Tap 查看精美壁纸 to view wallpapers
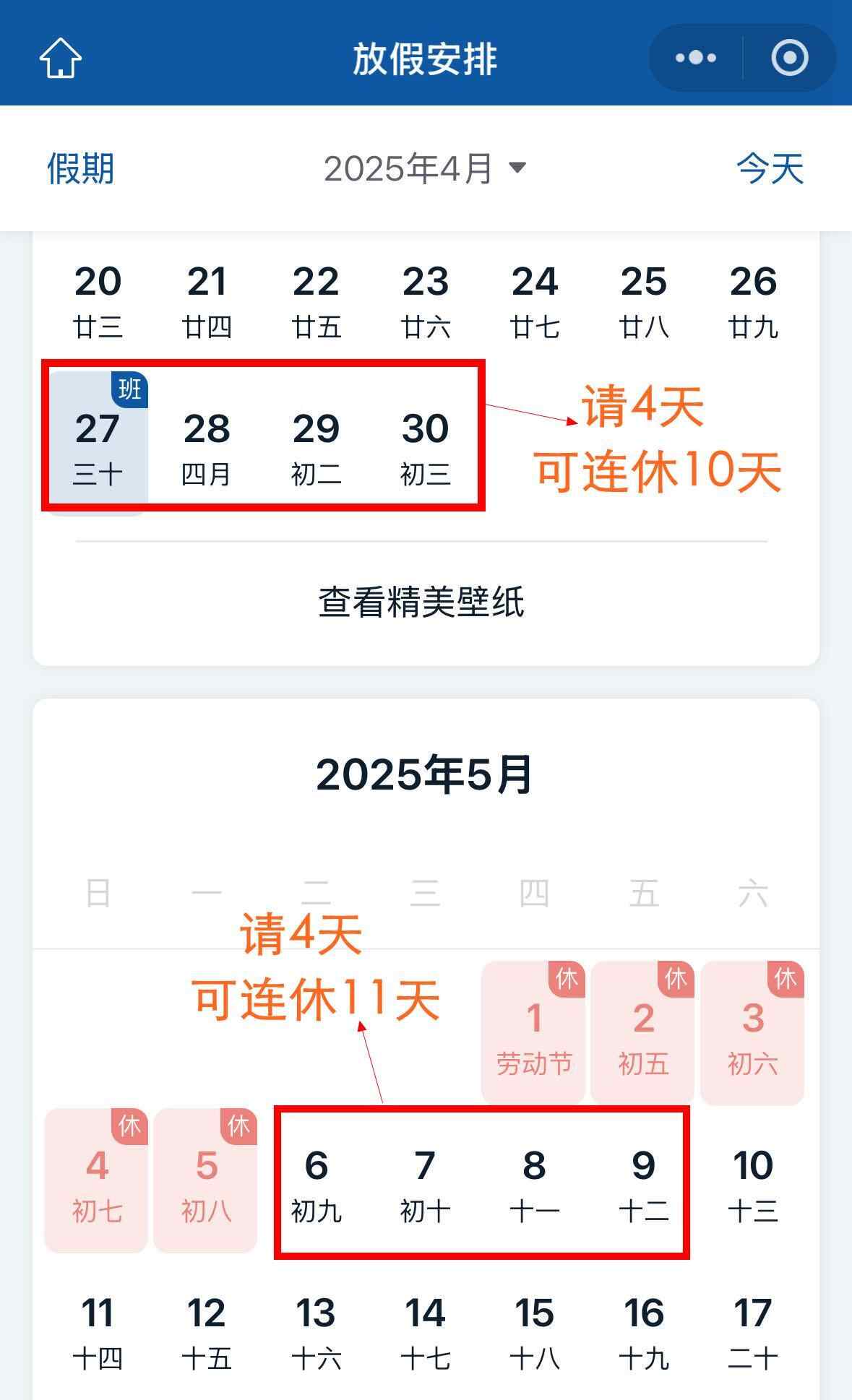Viewport: 852px width, 1400px height. click(x=421, y=602)
